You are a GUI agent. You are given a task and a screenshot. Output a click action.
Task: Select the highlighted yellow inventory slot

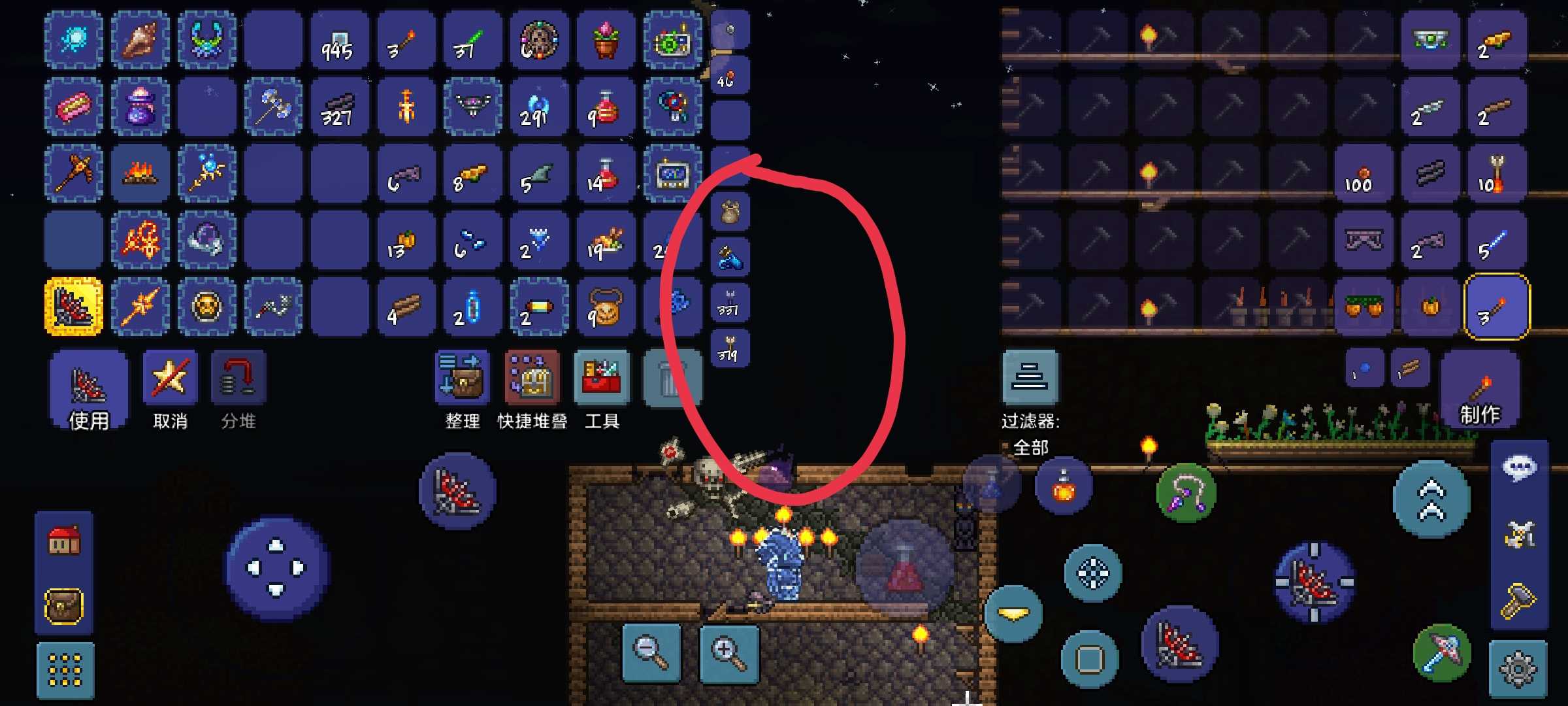74,306
